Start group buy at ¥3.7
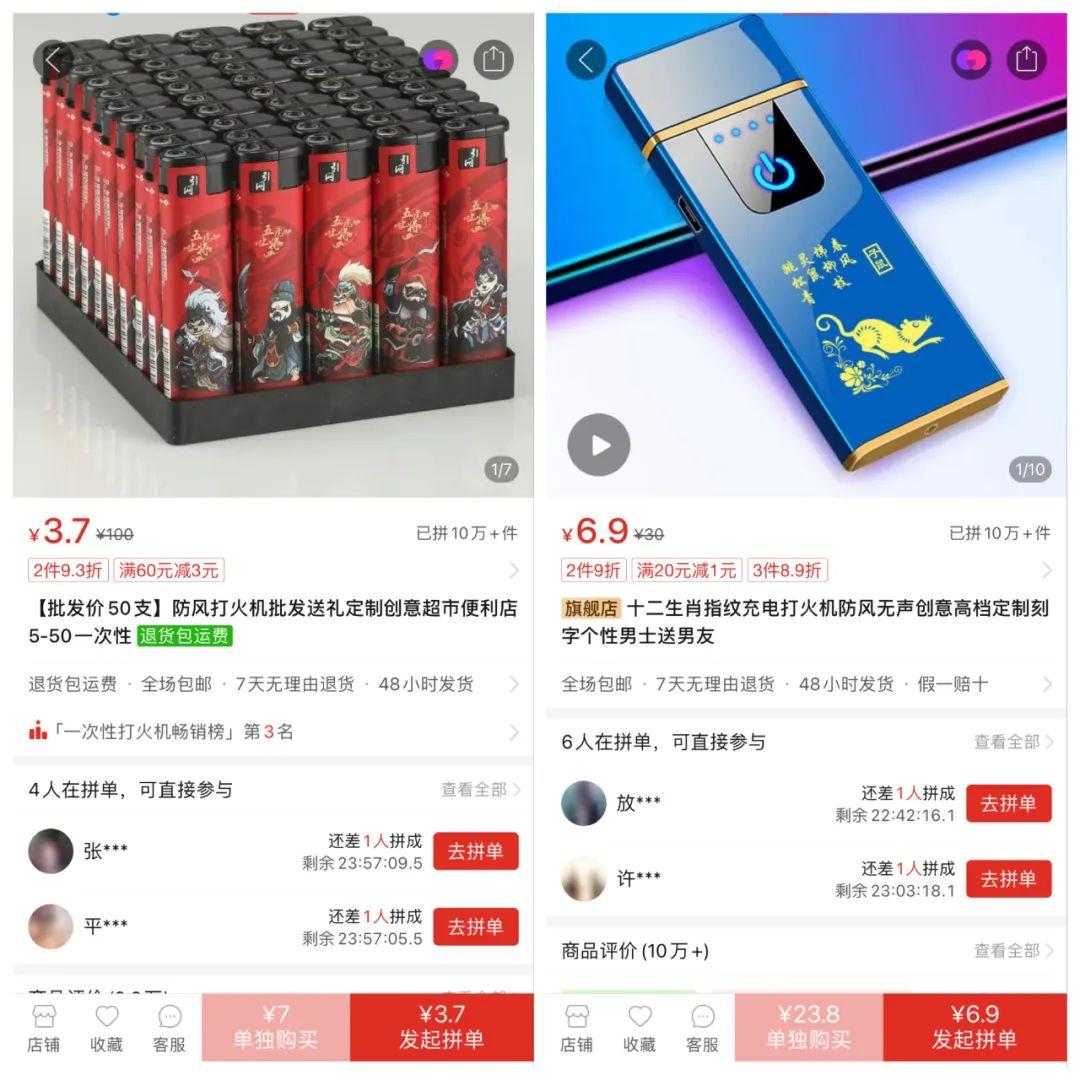The width and height of the screenshot is (1080, 1080). coord(441,1027)
